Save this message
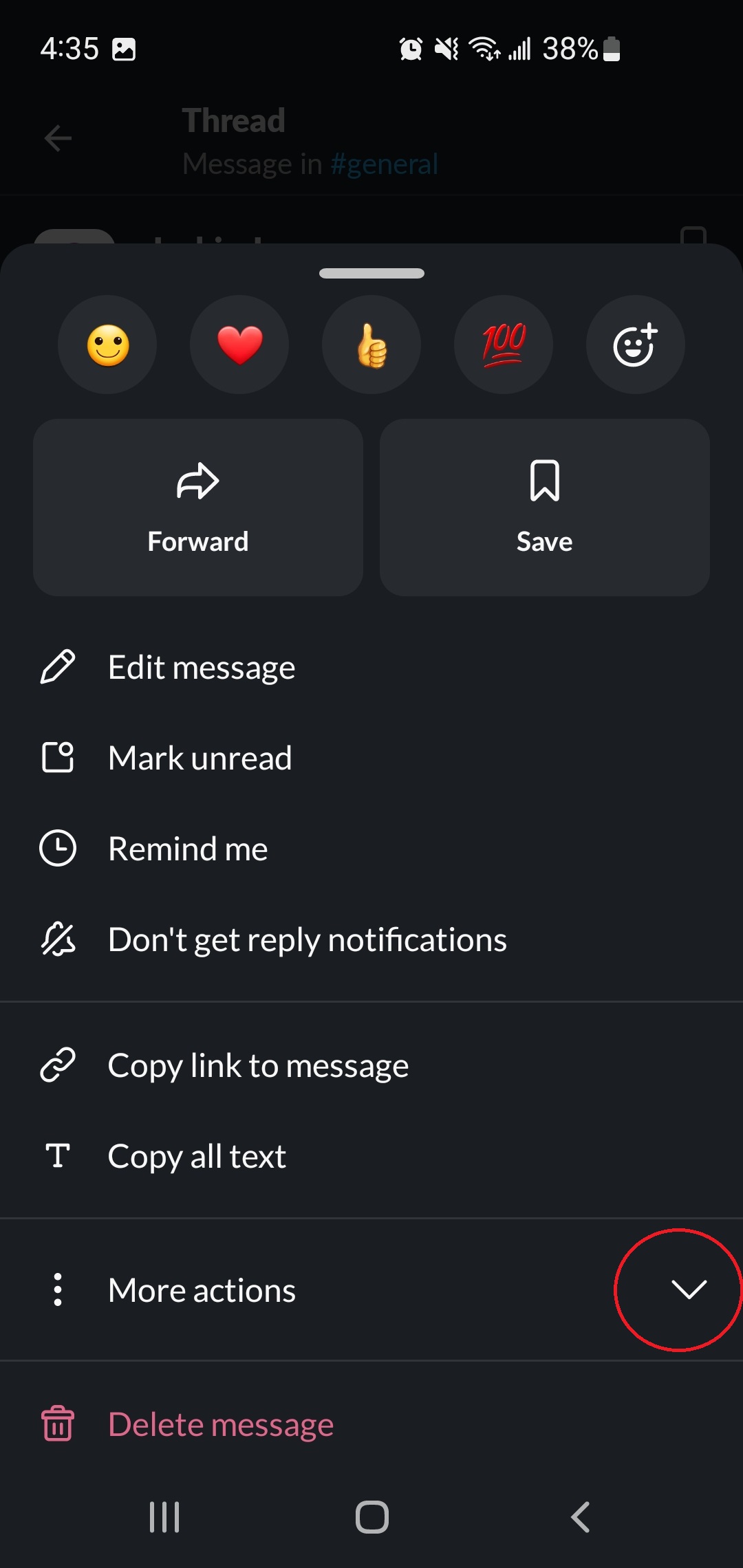 coord(544,508)
